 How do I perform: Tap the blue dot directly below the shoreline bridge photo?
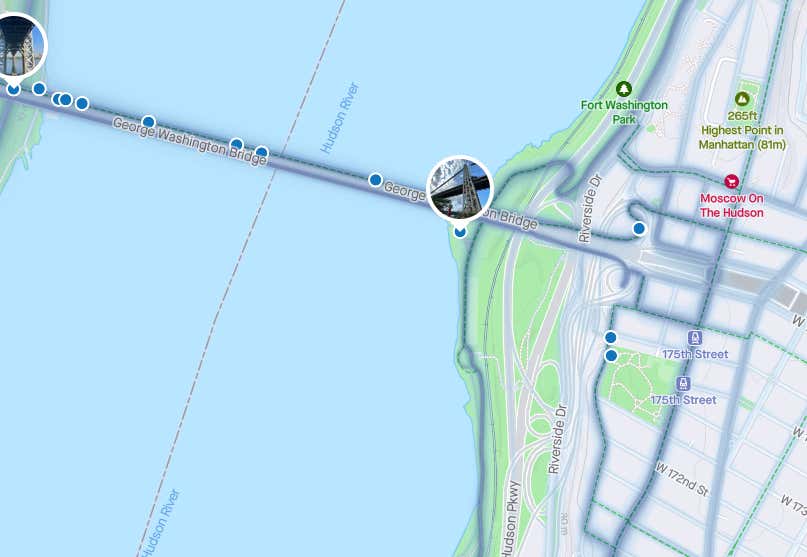[x=460, y=231]
